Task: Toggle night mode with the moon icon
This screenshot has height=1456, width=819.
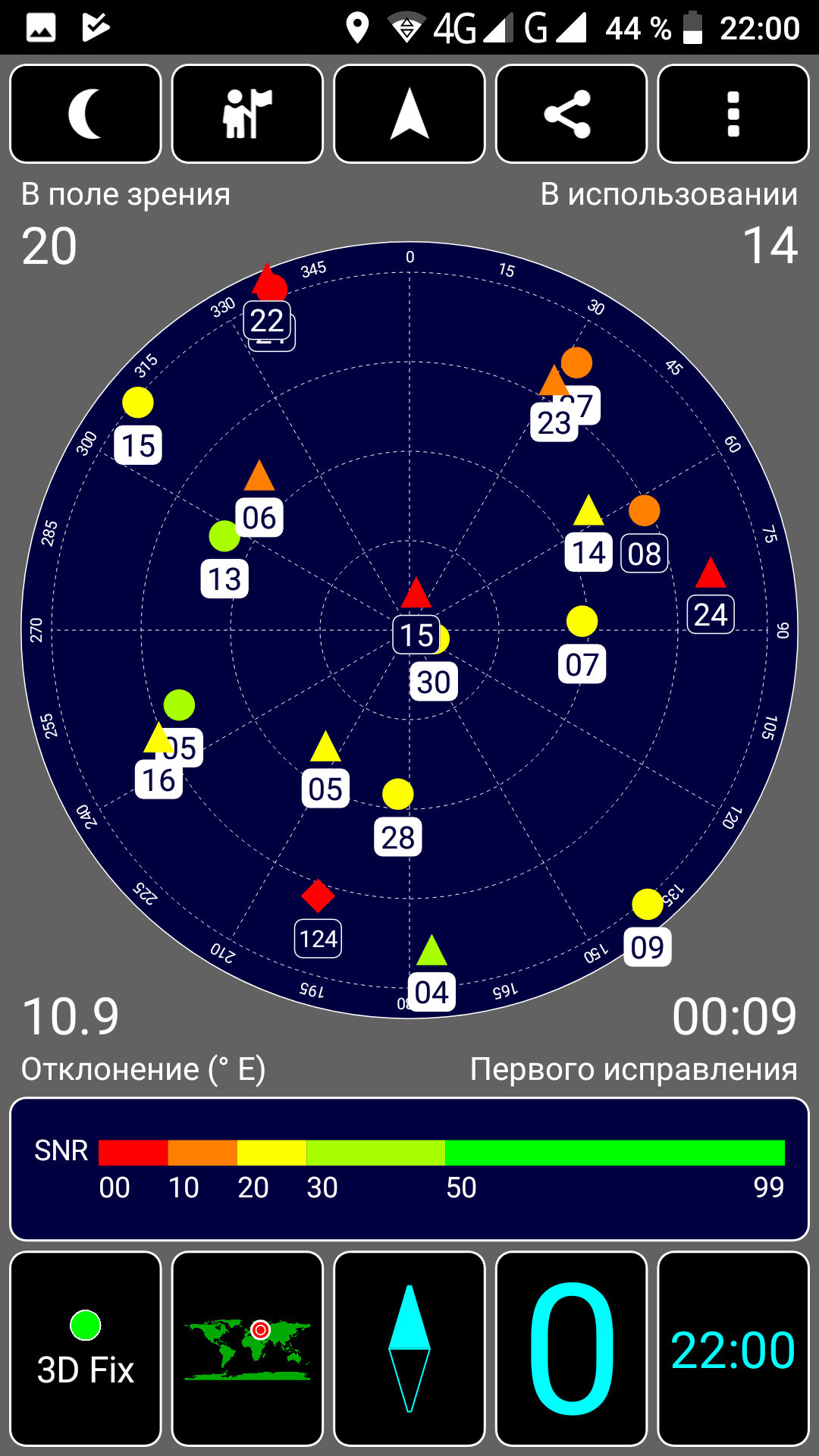Action: pos(86,114)
